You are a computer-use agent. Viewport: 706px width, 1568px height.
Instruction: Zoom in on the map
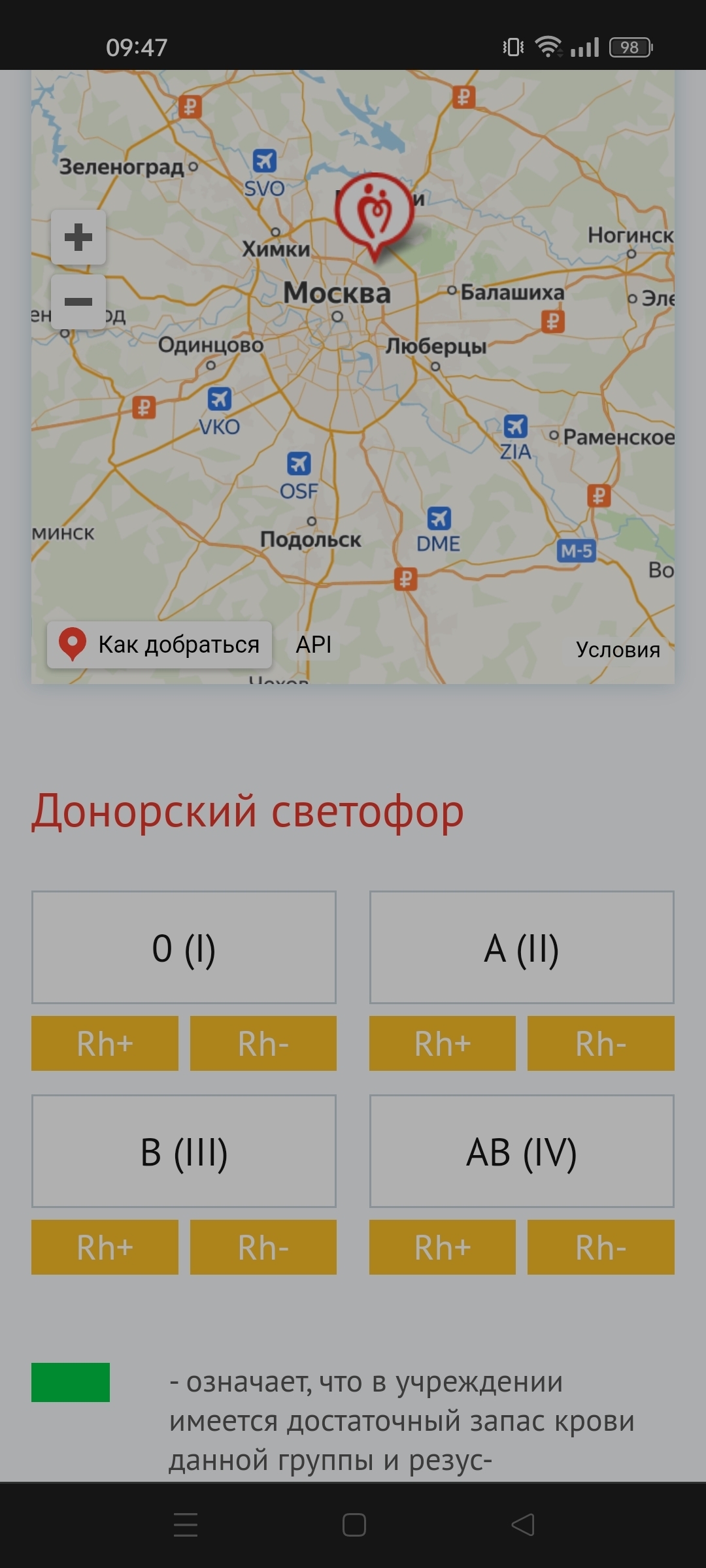78,237
